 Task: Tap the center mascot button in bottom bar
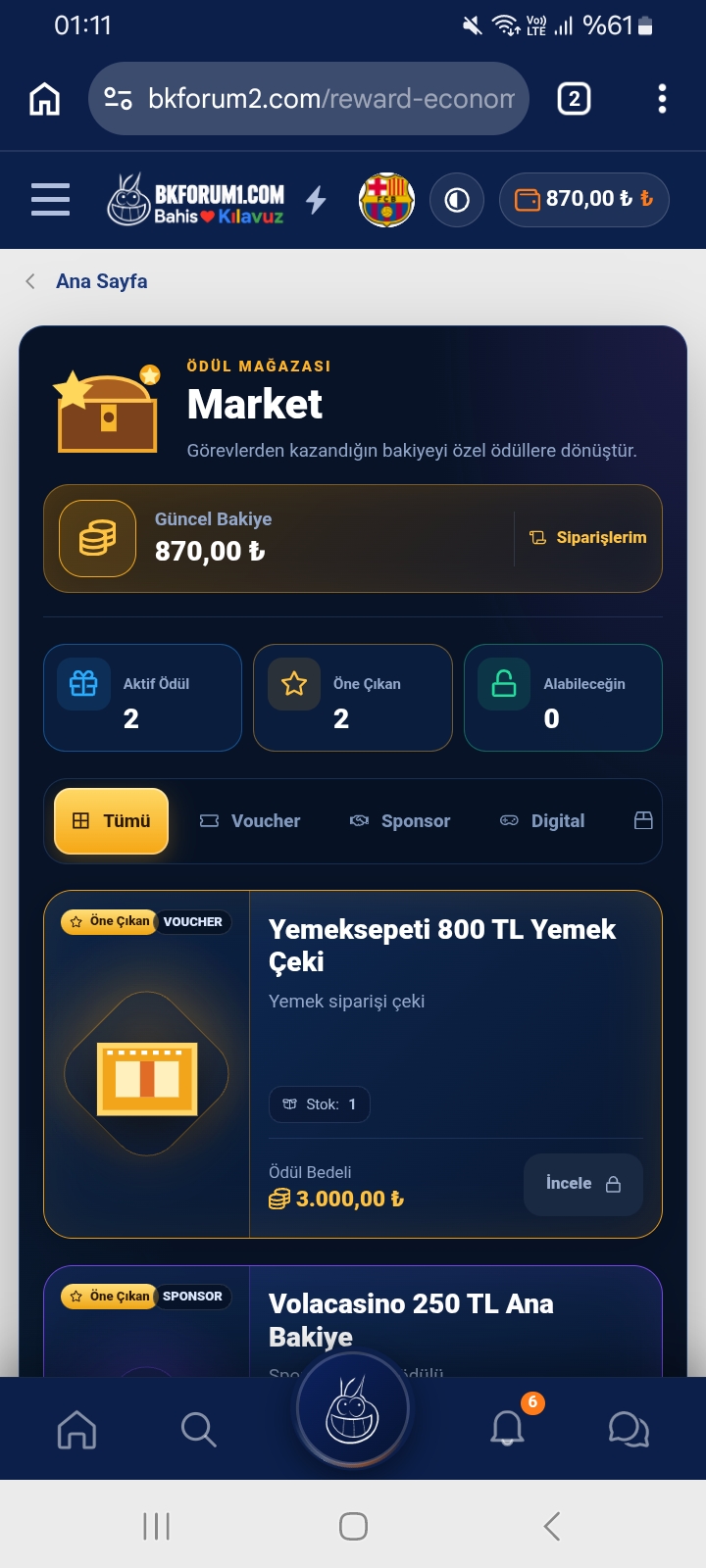point(353,1411)
